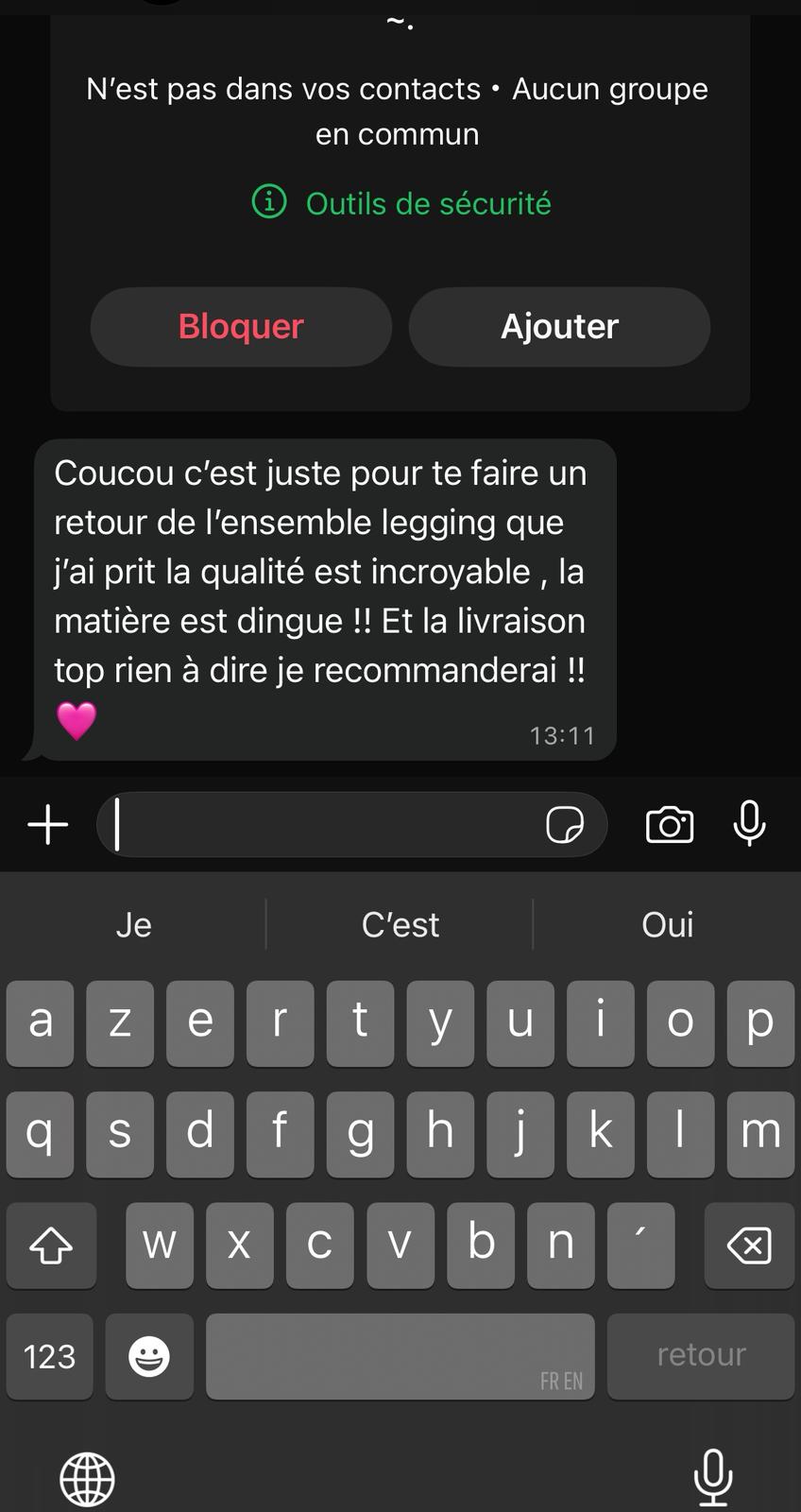
Task: Choose the "C'est" word suggestion
Action: point(400,924)
